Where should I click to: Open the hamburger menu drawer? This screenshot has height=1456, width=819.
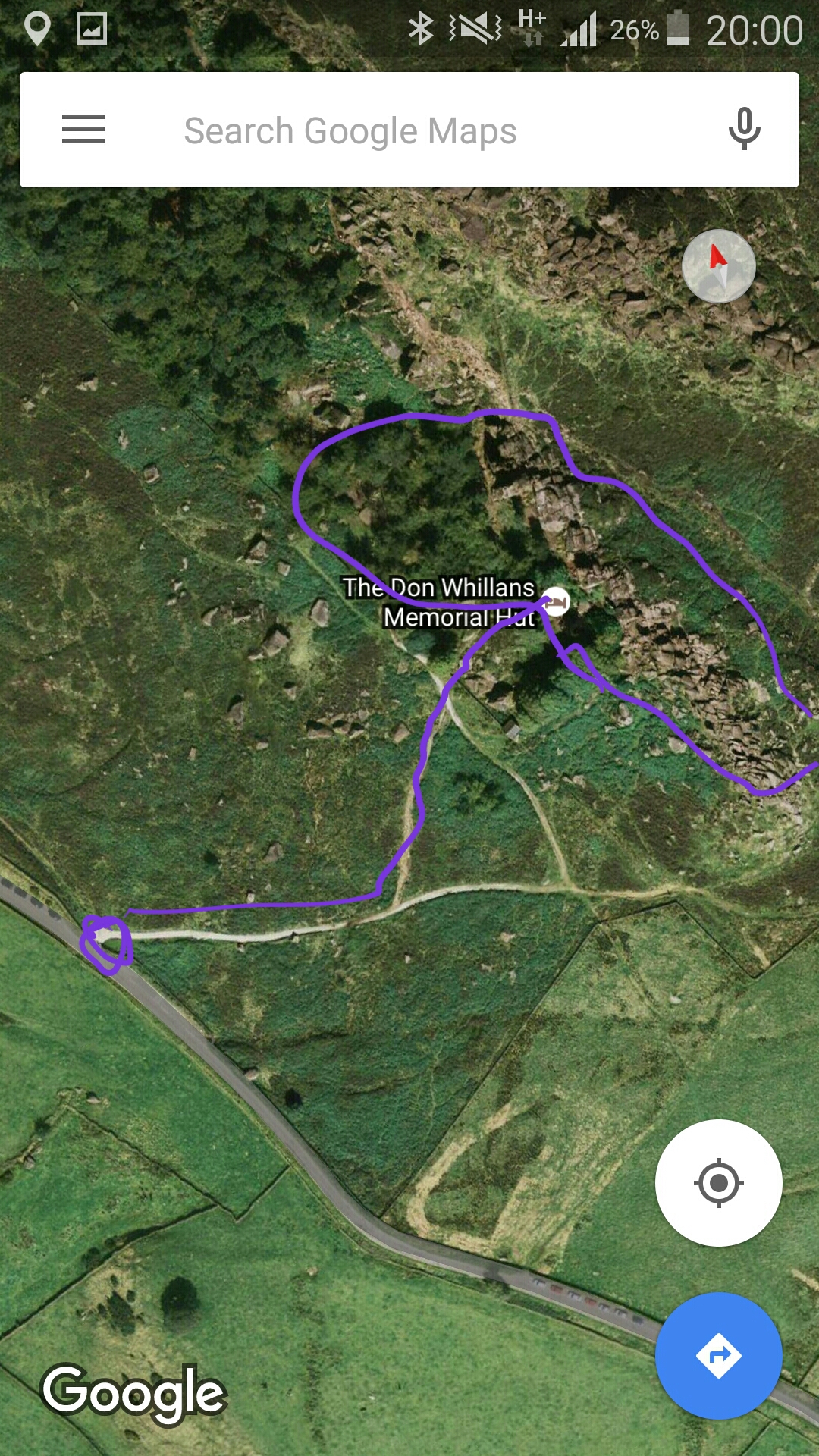(83, 130)
